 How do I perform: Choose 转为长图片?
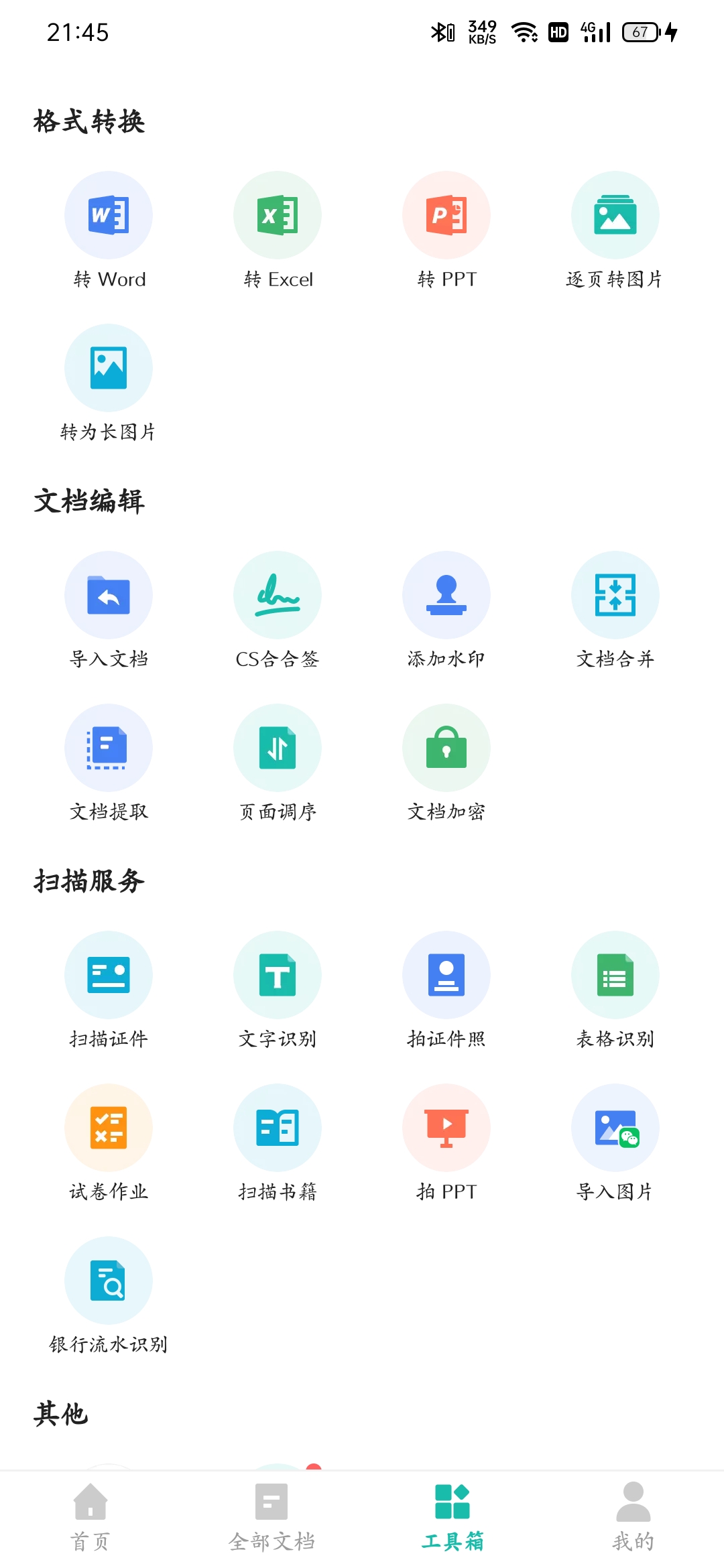point(109,384)
